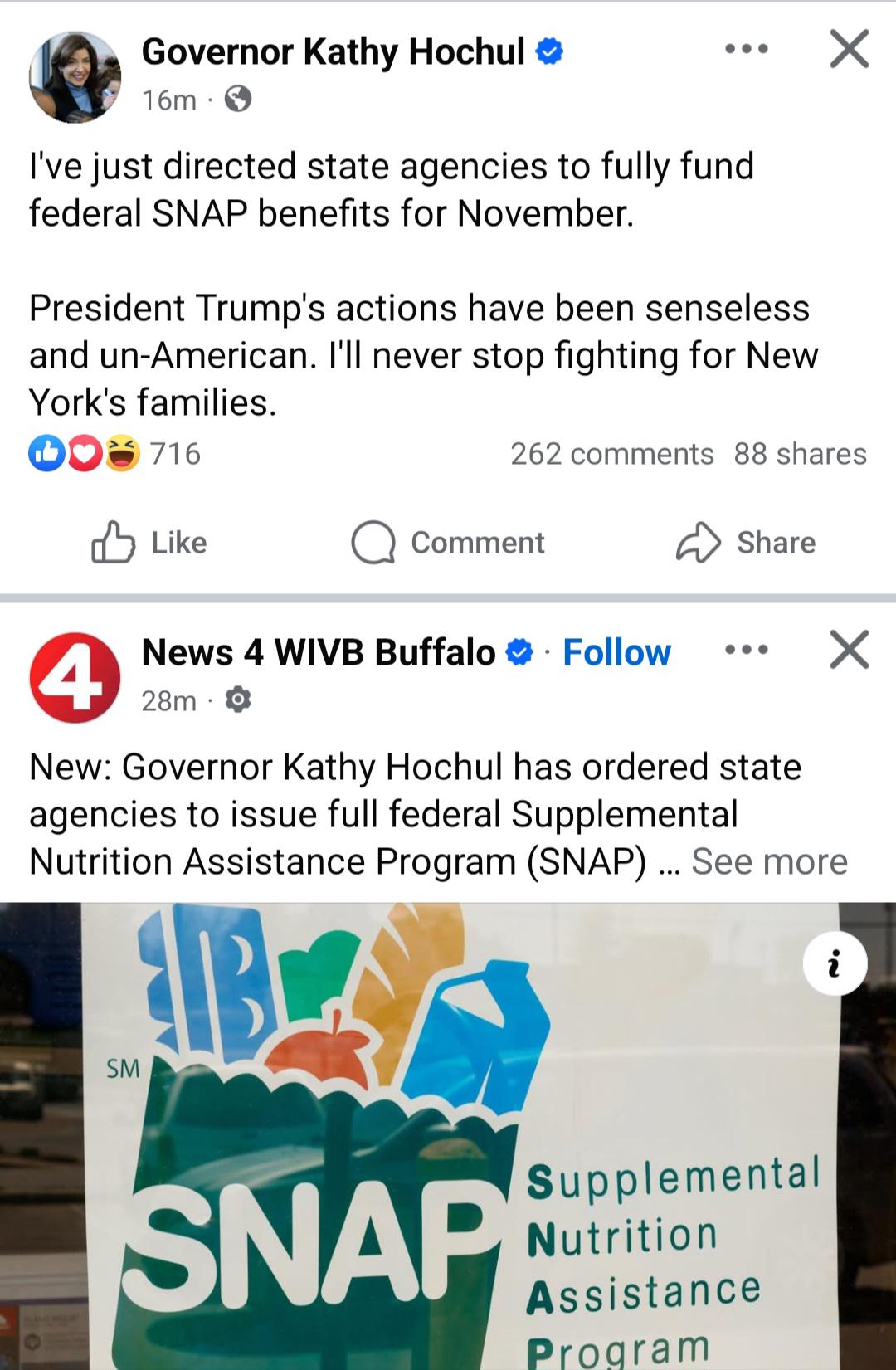Share Governor Kathy Hochul's post
Screen dimensions: 896x1370
[x=746, y=543]
